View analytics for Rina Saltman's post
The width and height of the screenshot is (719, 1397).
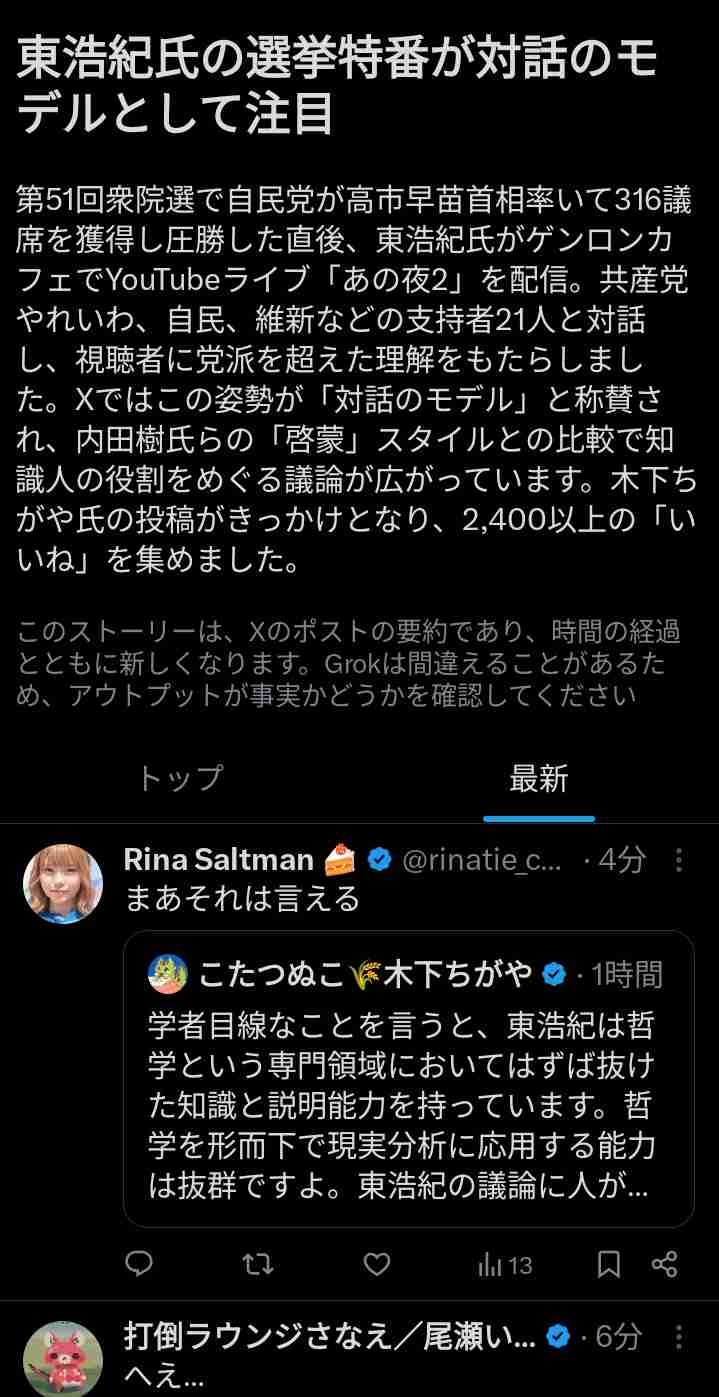[505, 1265]
